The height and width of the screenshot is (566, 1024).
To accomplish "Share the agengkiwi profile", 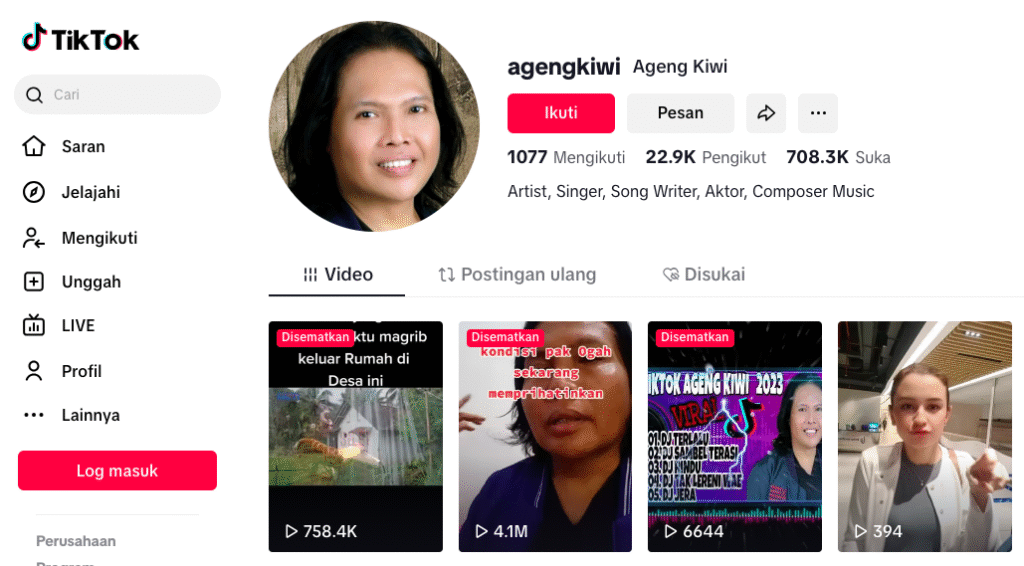I will pos(766,113).
